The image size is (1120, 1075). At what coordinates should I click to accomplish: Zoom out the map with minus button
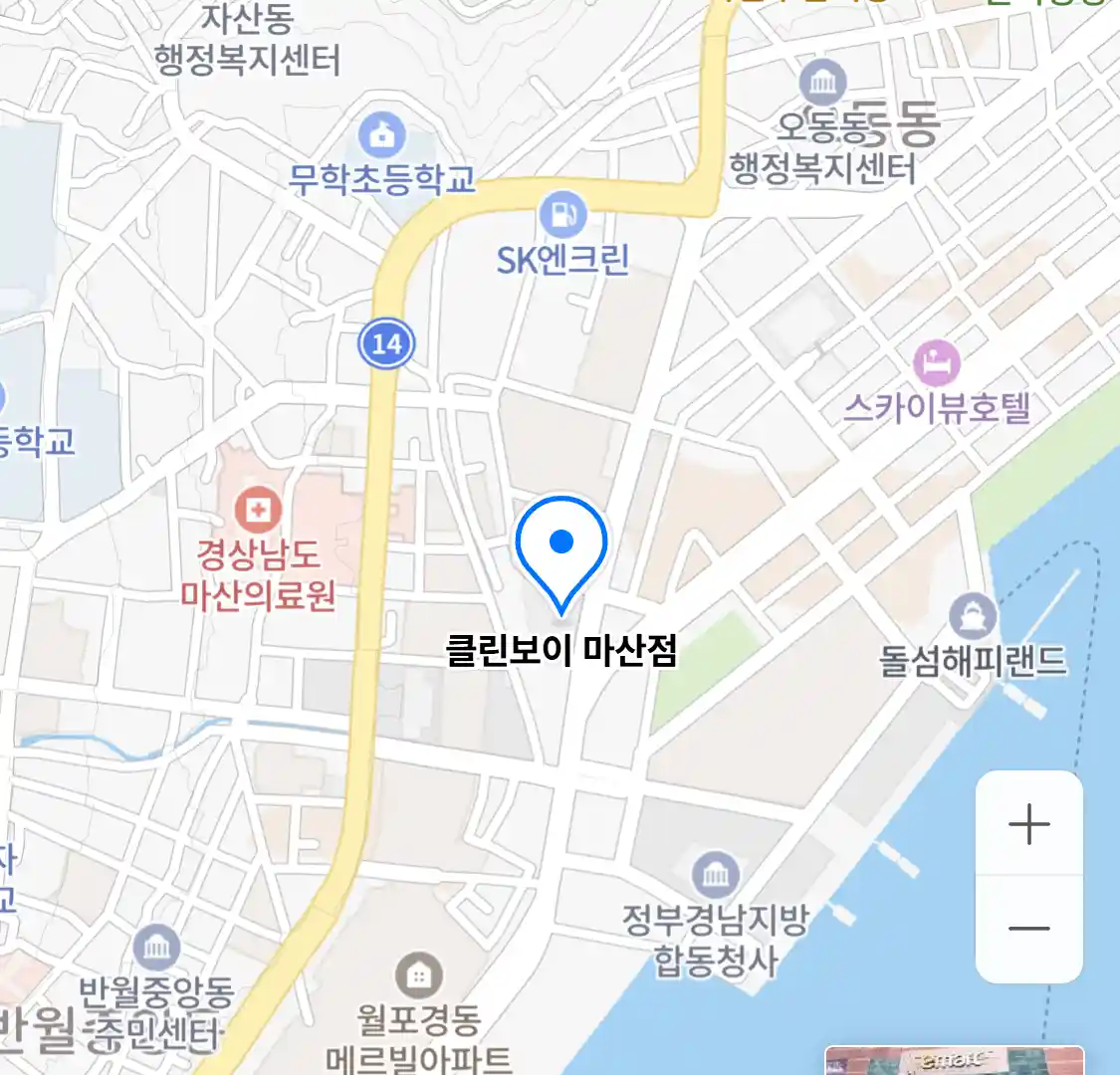(1028, 929)
